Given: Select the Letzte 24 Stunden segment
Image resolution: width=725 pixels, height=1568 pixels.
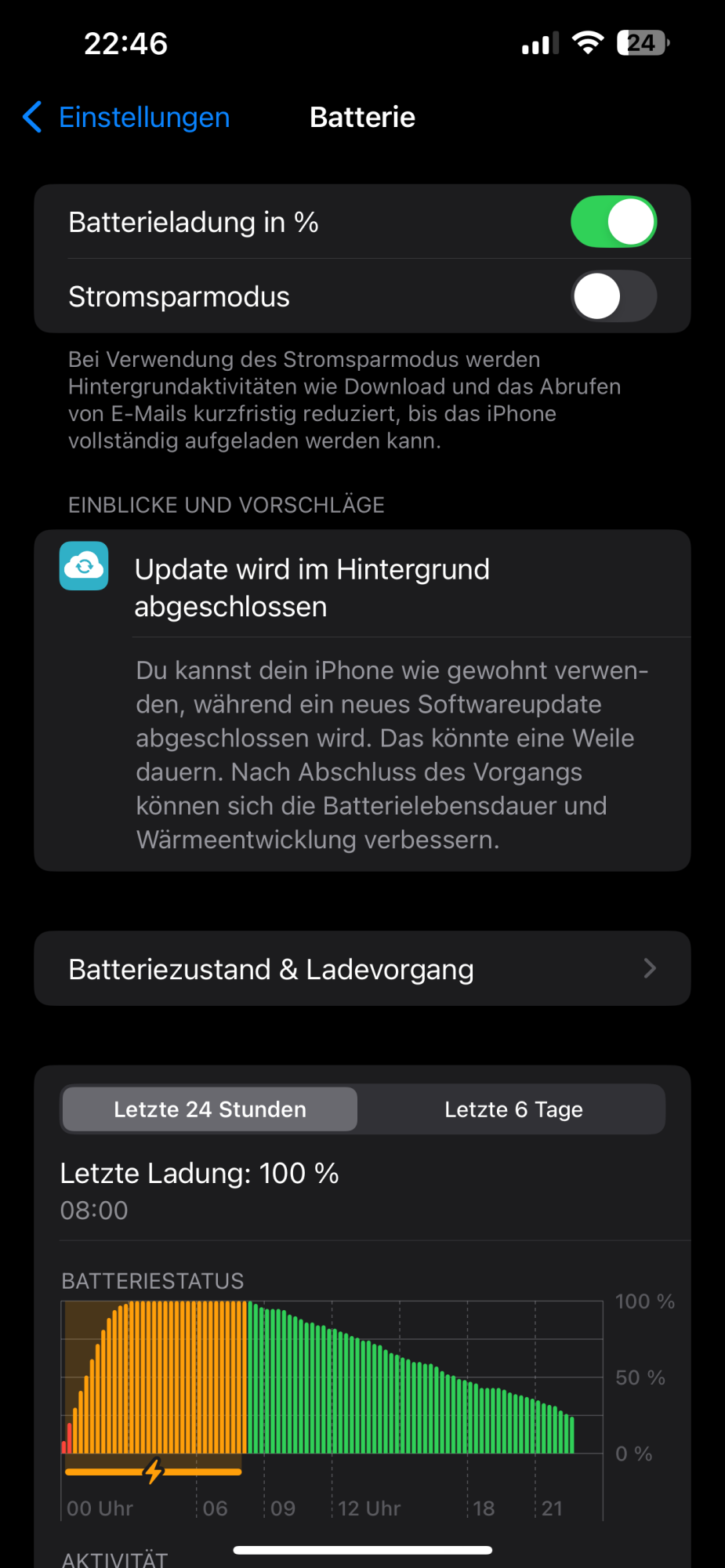Looking at the screenshot, I should tap(210, 1109).
